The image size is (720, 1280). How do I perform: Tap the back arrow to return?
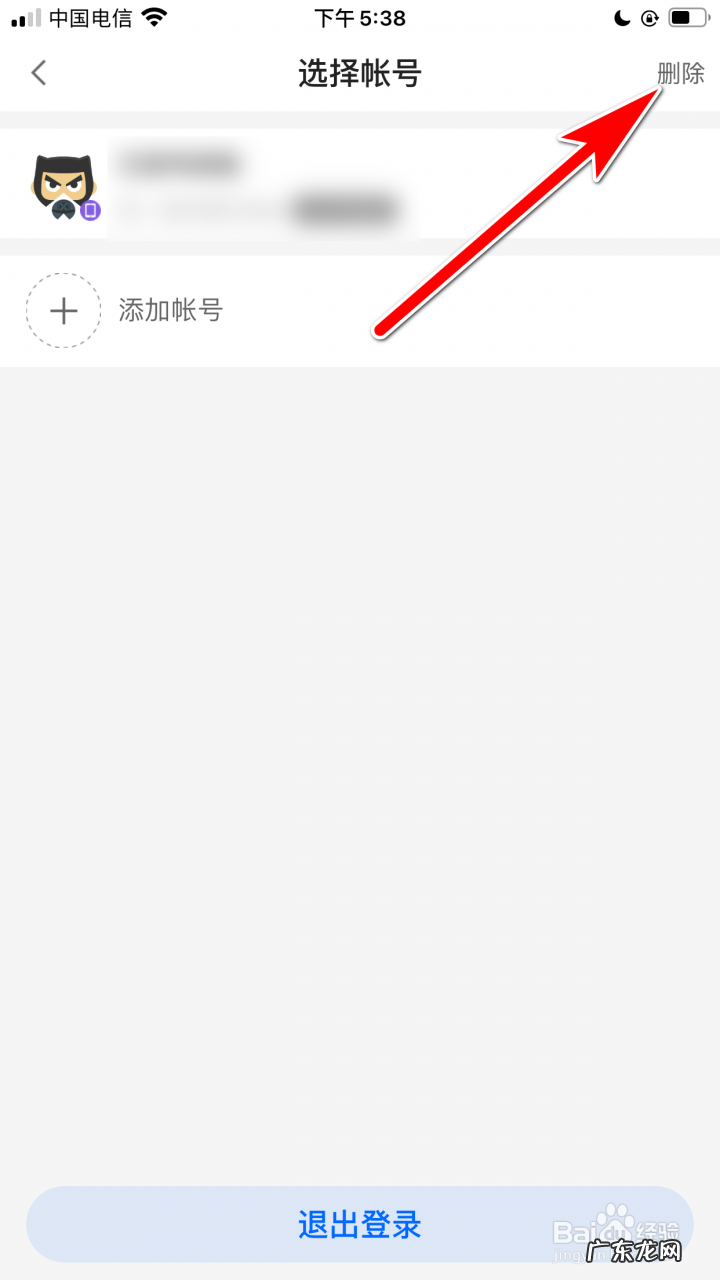click(x=38, y=73)
